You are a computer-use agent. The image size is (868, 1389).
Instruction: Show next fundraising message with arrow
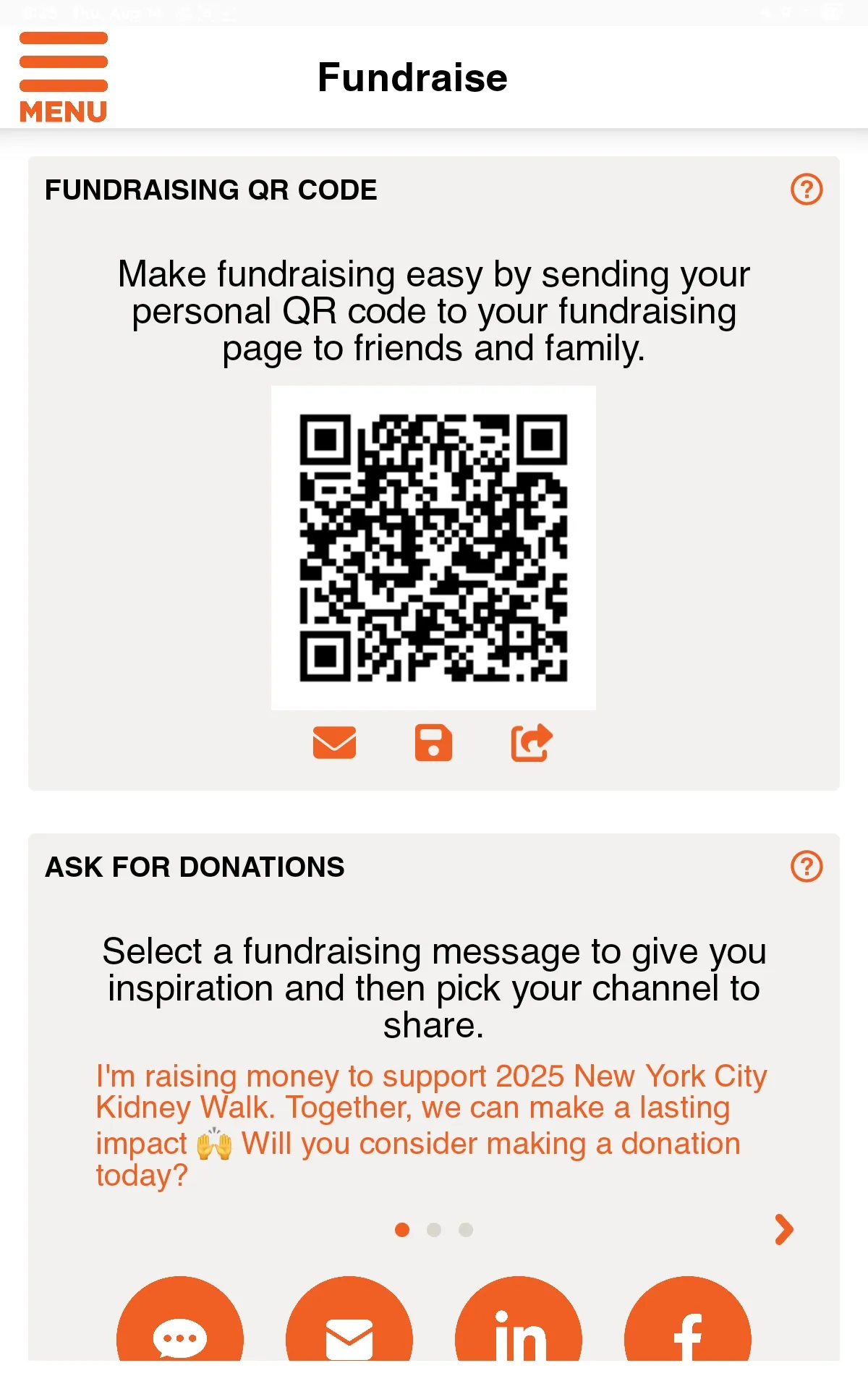784,1230
